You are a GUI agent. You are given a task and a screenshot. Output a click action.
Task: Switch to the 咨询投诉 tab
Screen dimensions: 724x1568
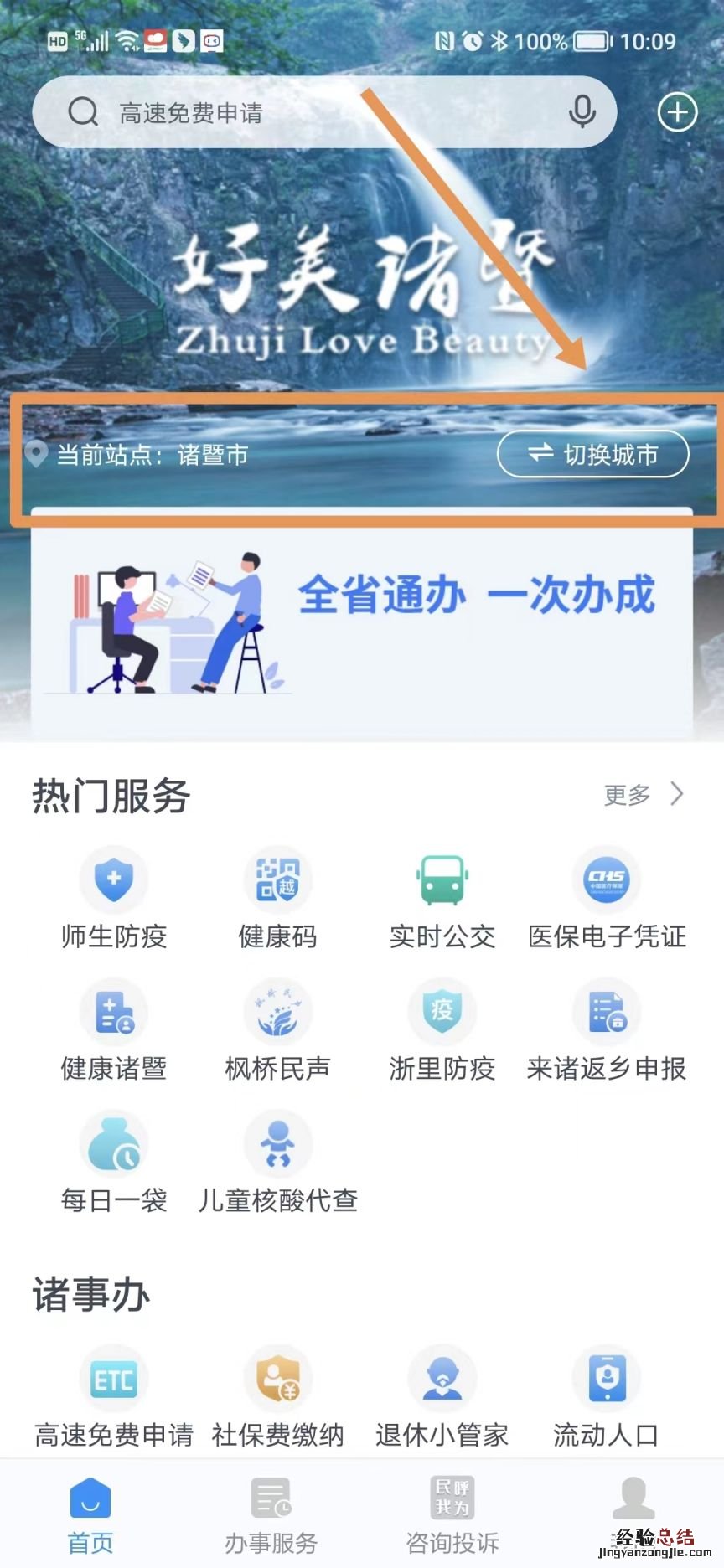point(452,1518)
